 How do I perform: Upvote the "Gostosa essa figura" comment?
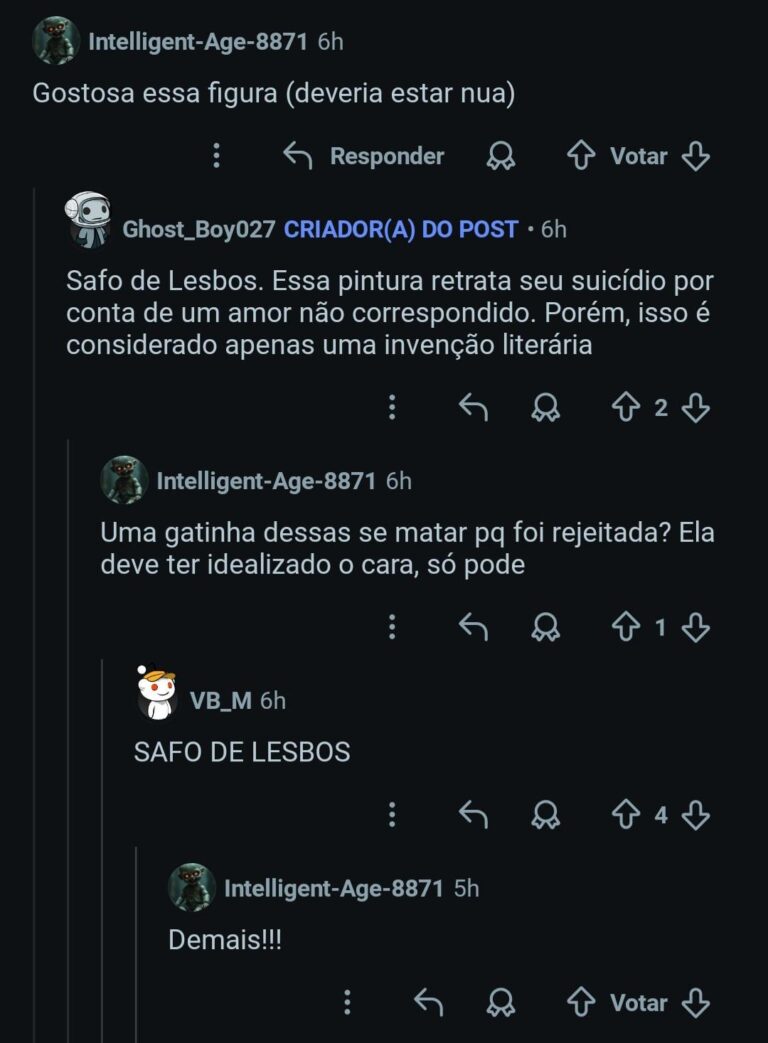581,156
